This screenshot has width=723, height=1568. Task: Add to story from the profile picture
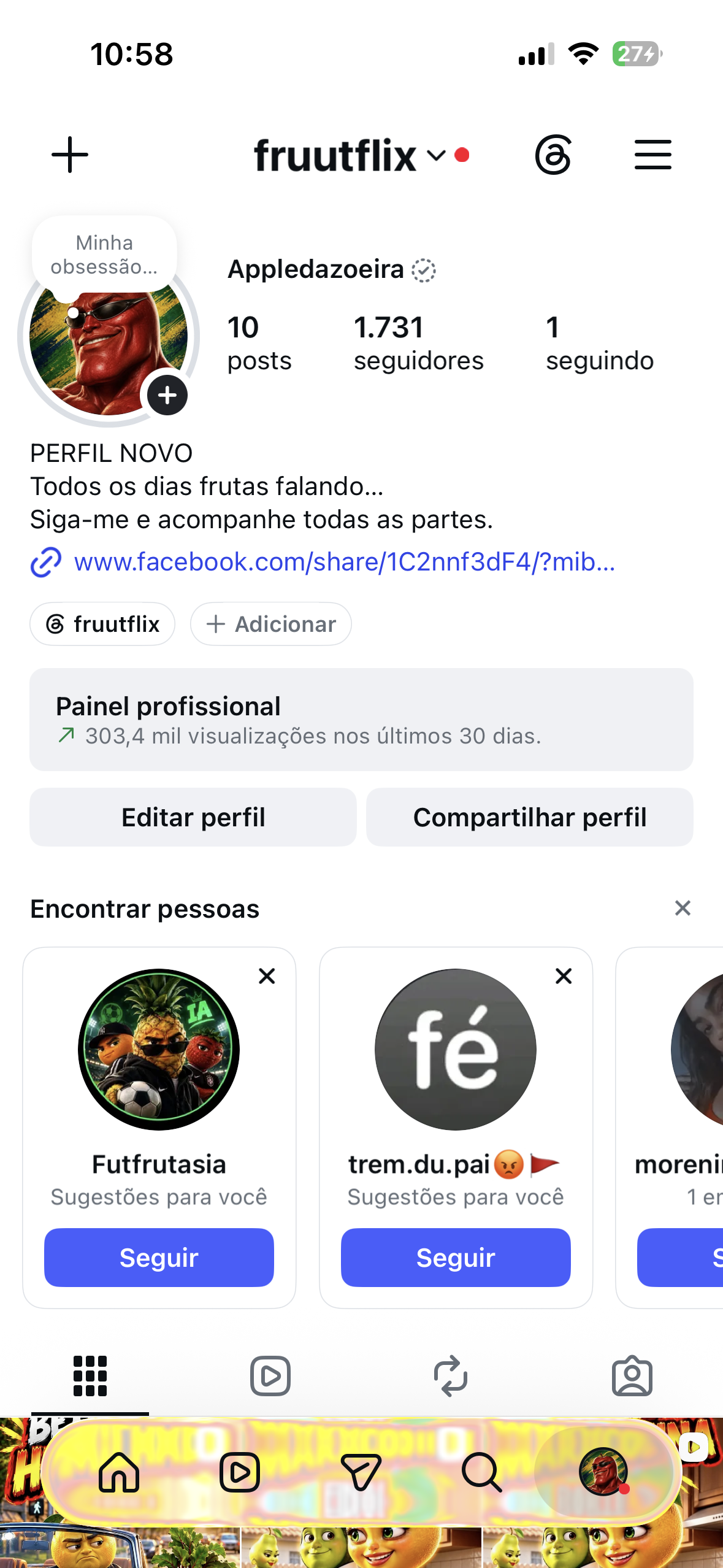[167, 395]
